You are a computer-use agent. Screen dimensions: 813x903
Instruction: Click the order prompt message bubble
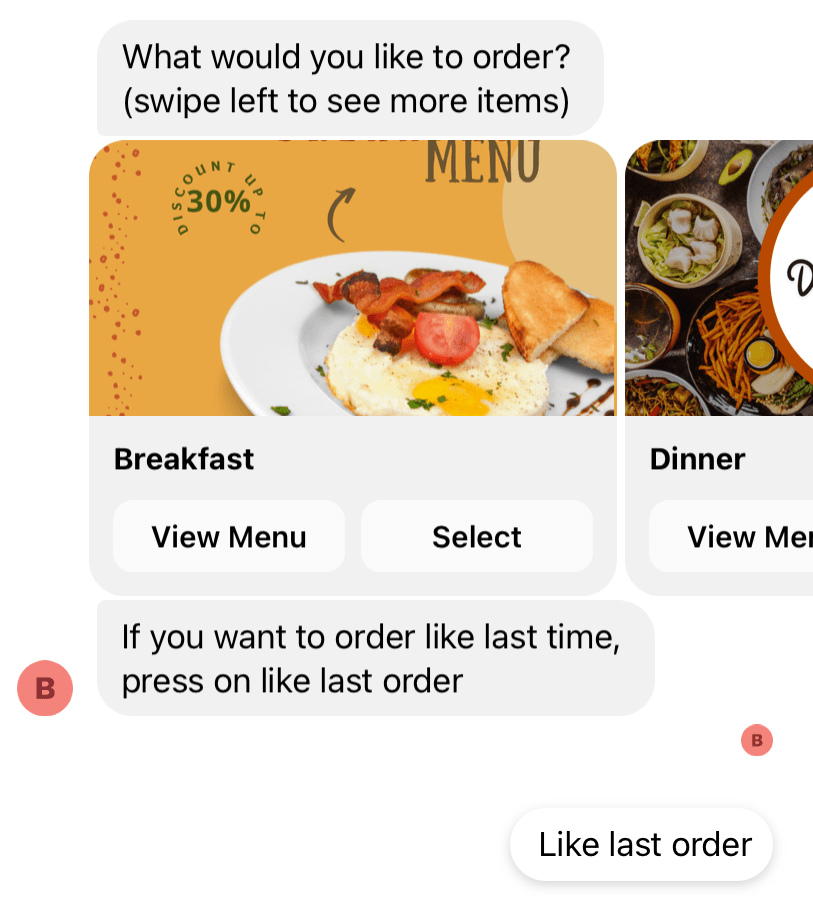(x=349, y=78)
